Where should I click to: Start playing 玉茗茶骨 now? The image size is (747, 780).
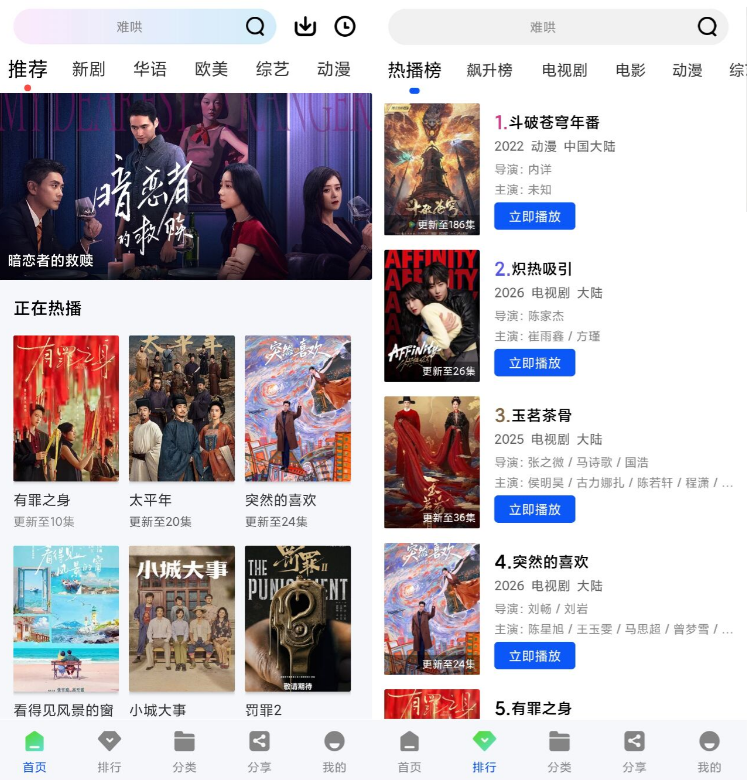click(x=534, y=510)
